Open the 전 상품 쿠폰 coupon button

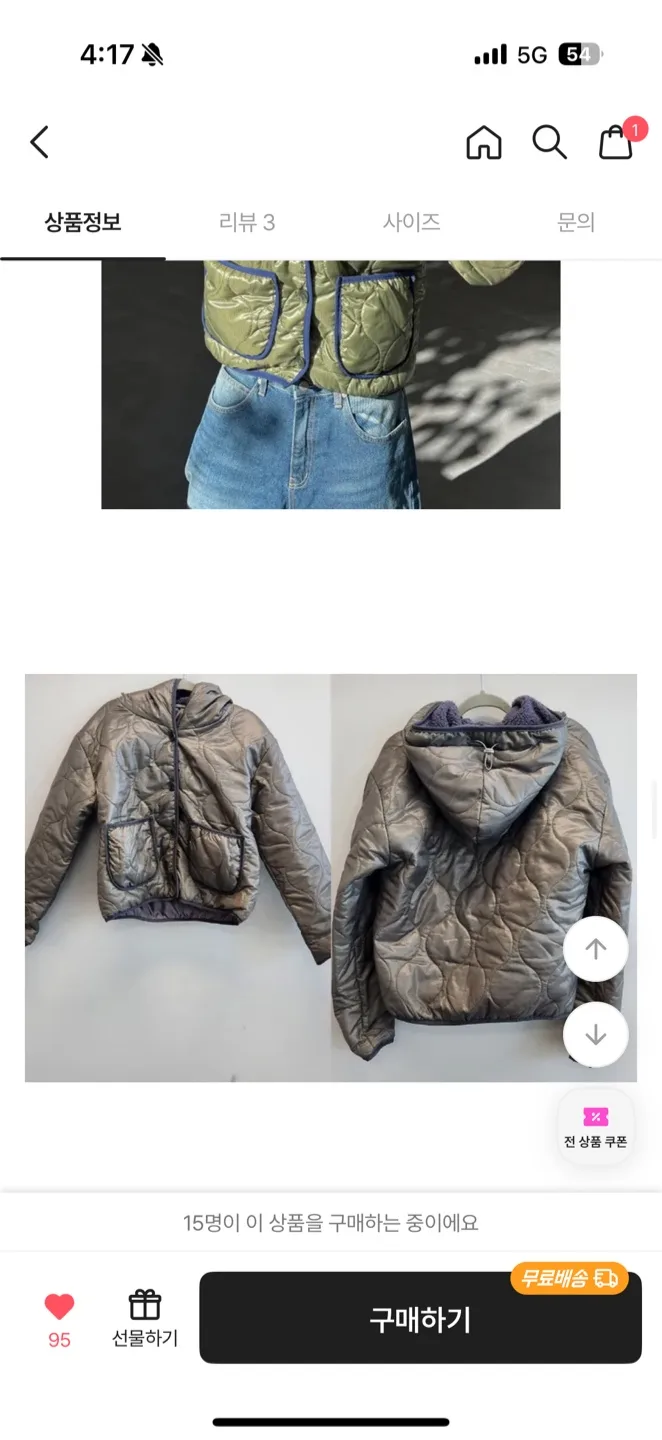(596, 1126)
